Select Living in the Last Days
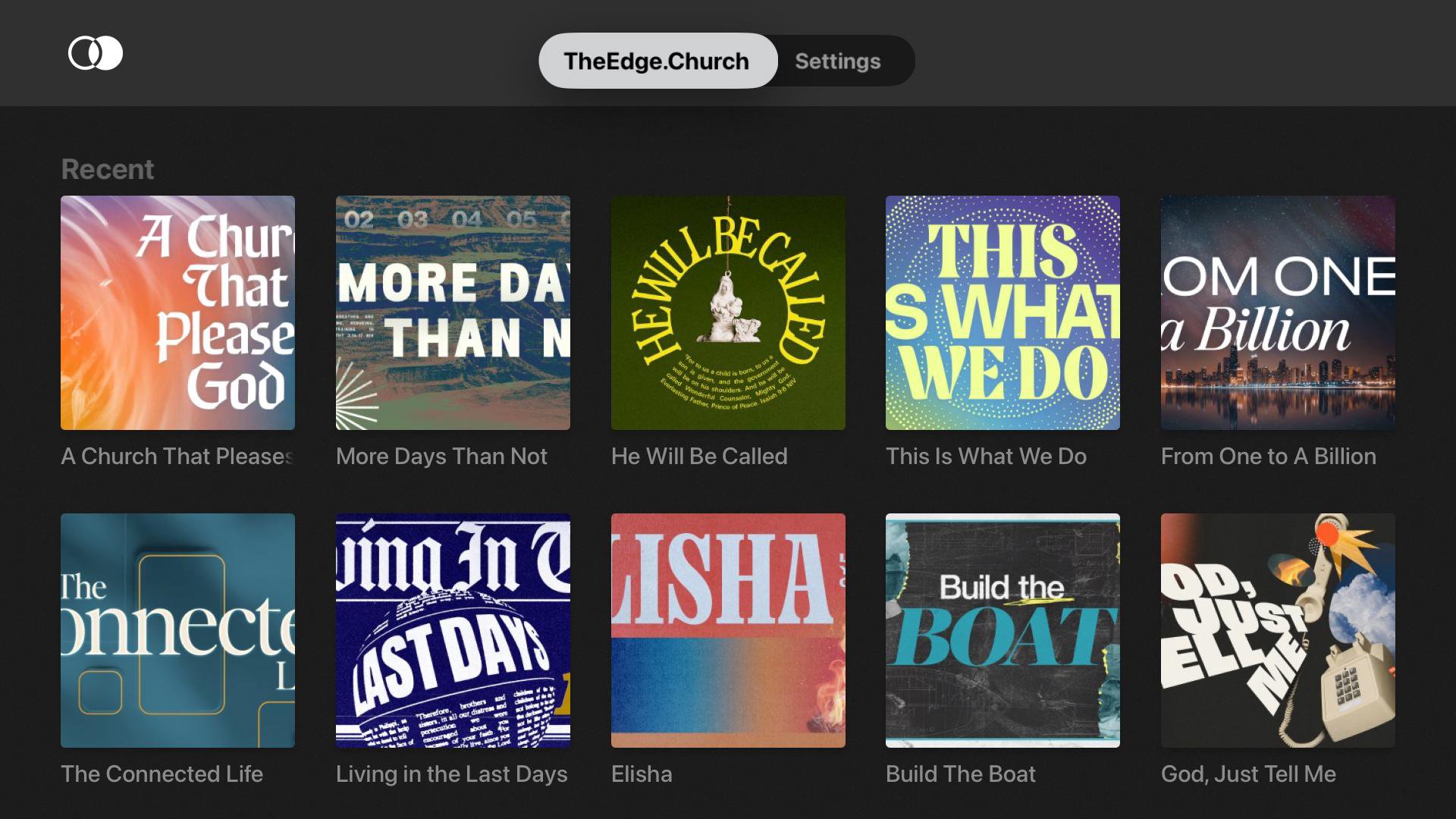This screenshot has width=1456, height=819. (453, 630)
